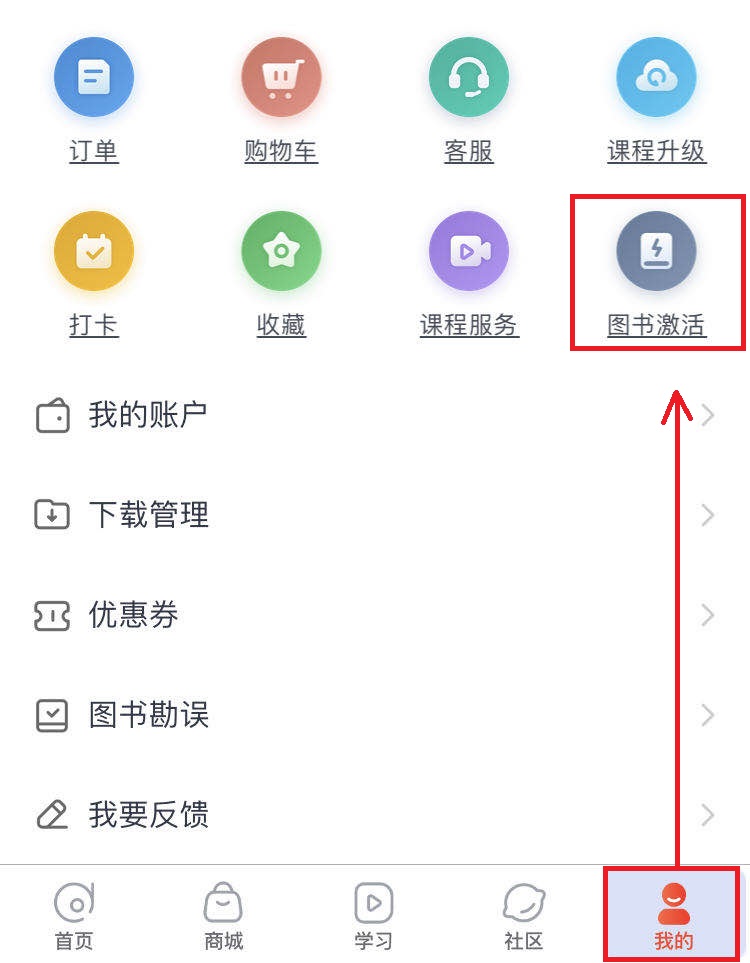Open the 收藏 favorites star icon

click(281, 250)
